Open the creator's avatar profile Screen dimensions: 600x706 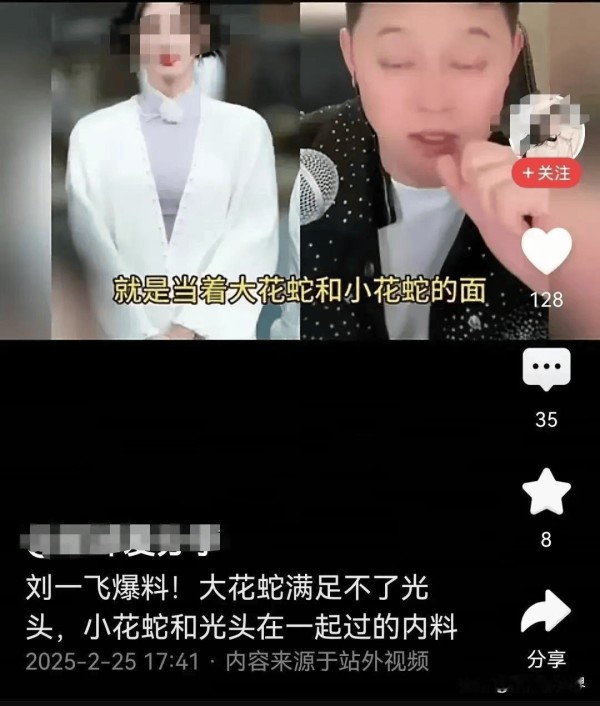pyautogui.click(x=546, y=127)
